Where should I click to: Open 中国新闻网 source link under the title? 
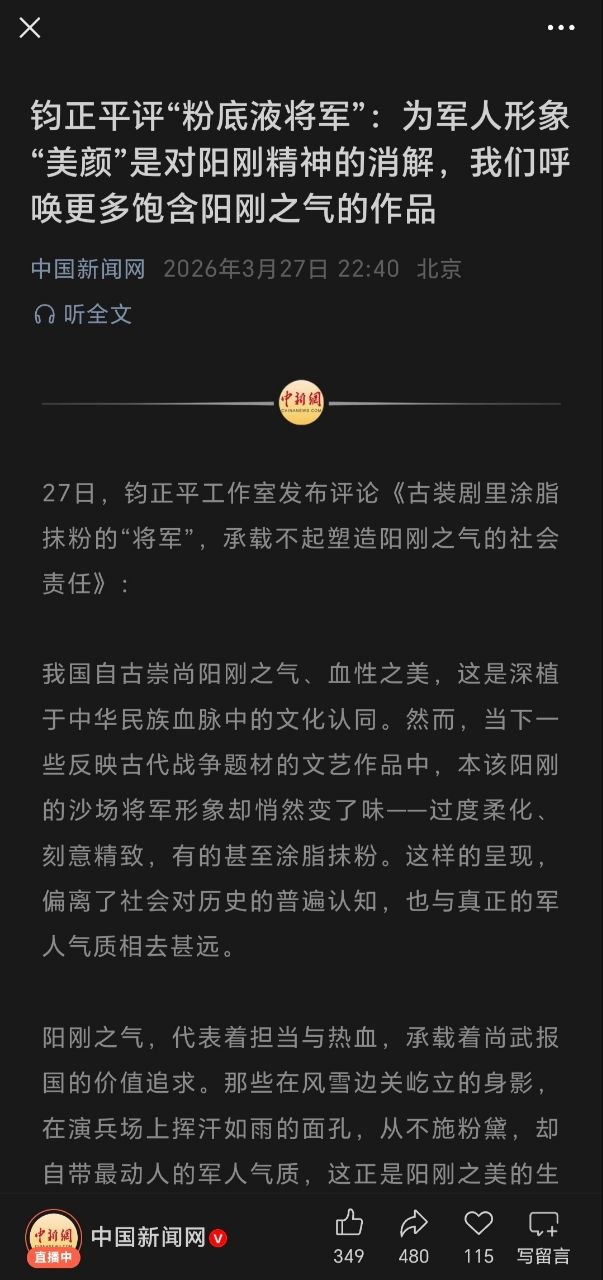tap(88, 268)
